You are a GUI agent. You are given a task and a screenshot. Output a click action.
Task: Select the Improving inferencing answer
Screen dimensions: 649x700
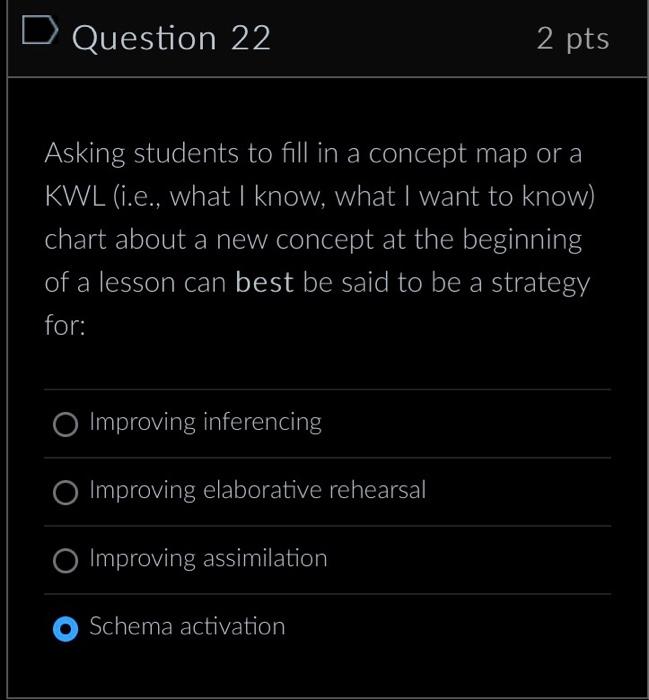click(x=66, y=425)
